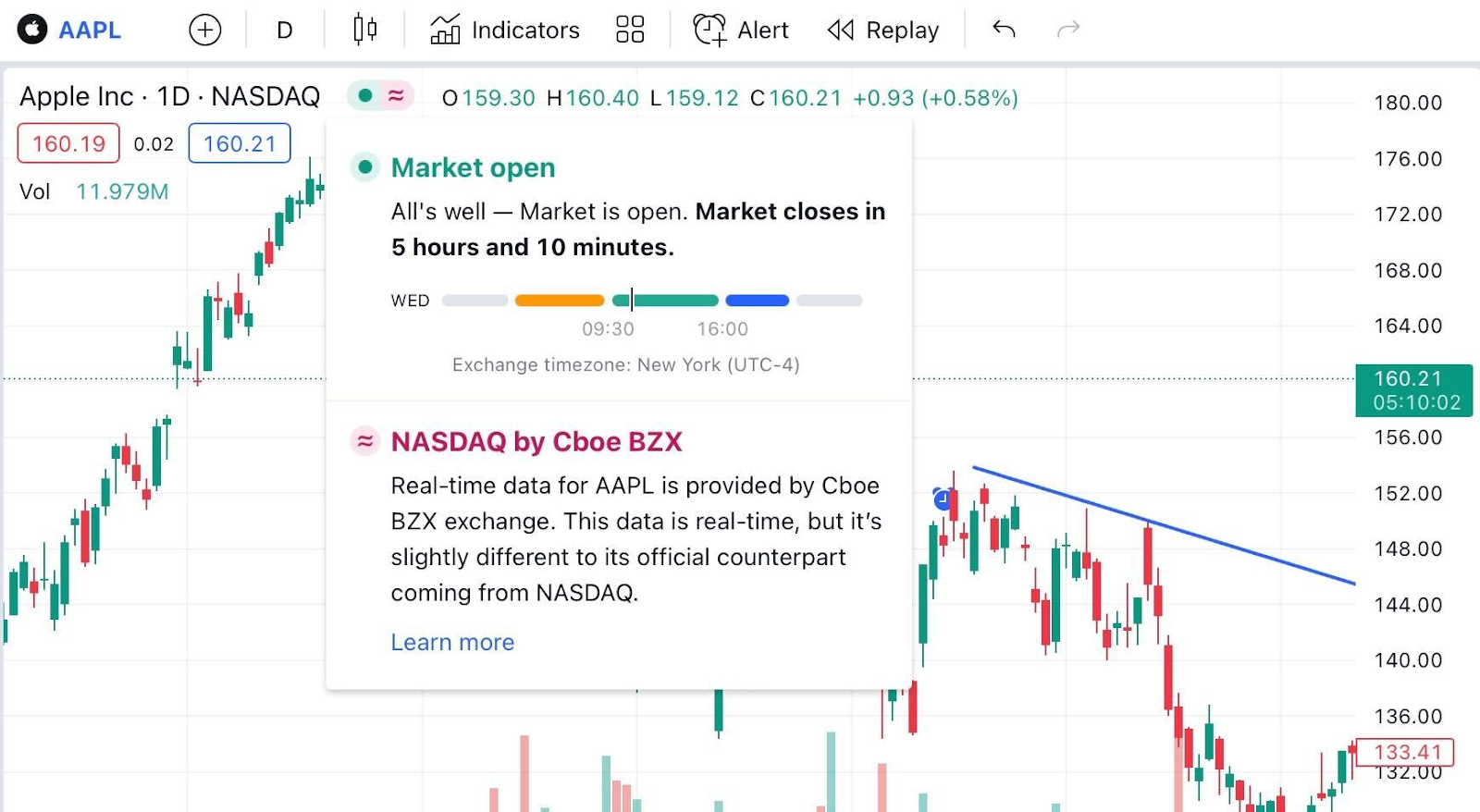Screen dimensions: 1480x812
Task: Add a symbol to compare with plus icon
Action: [x=204, y=30]
